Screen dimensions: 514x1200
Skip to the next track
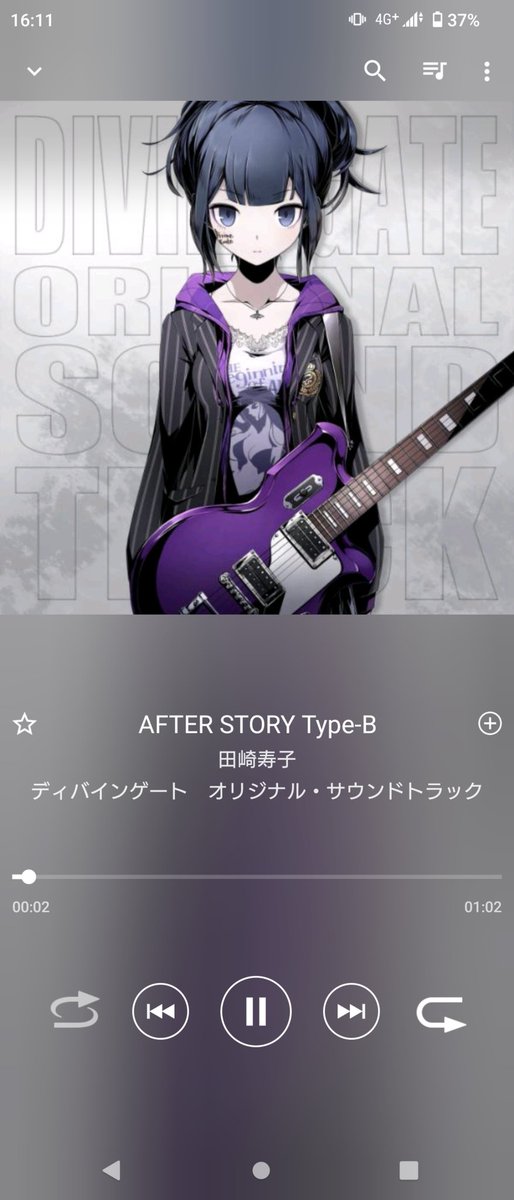351,1011
